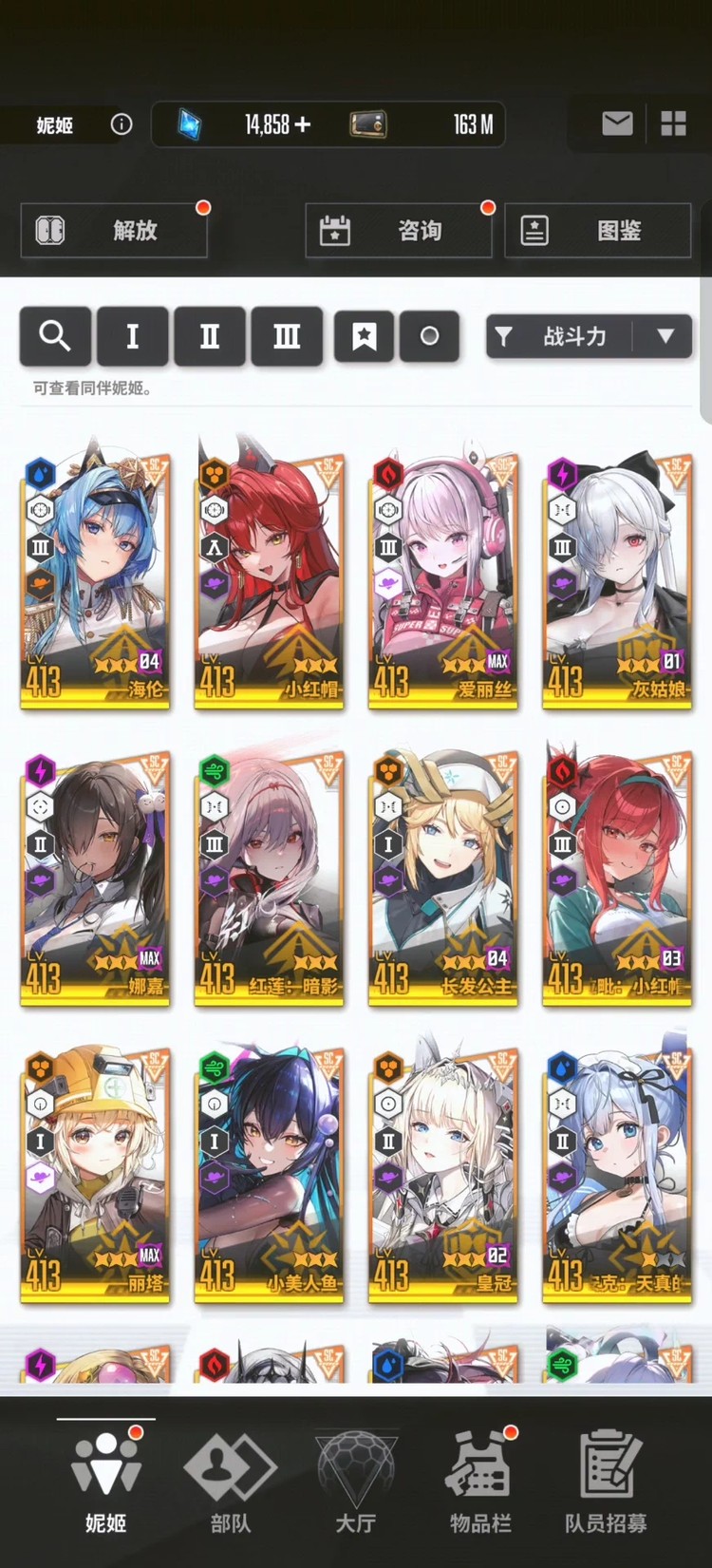Image resolution: width=712 pixels, height=1568 pixels.
Task: Open the 咨询 button
Action: point(399,231)
